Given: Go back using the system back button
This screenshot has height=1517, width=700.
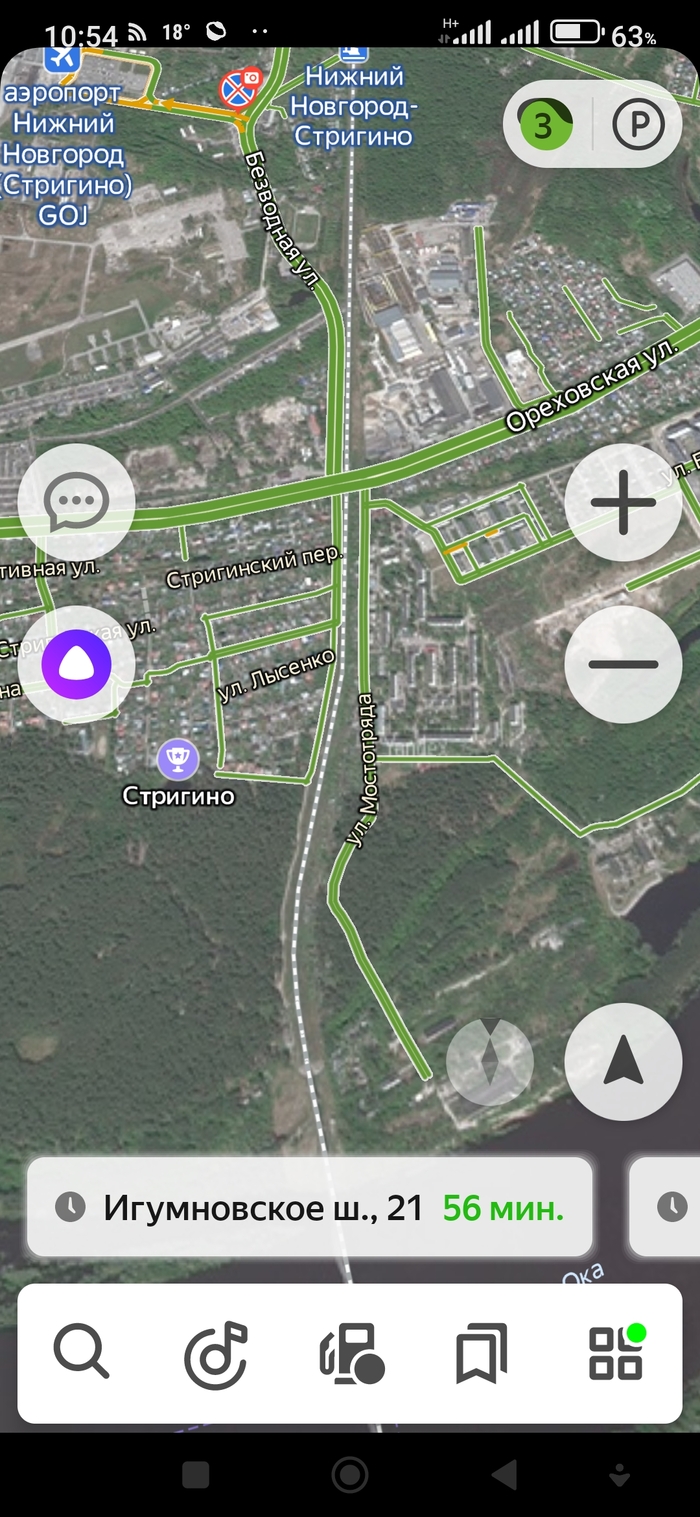Looking at the screenshot, I should [504, 1474].
